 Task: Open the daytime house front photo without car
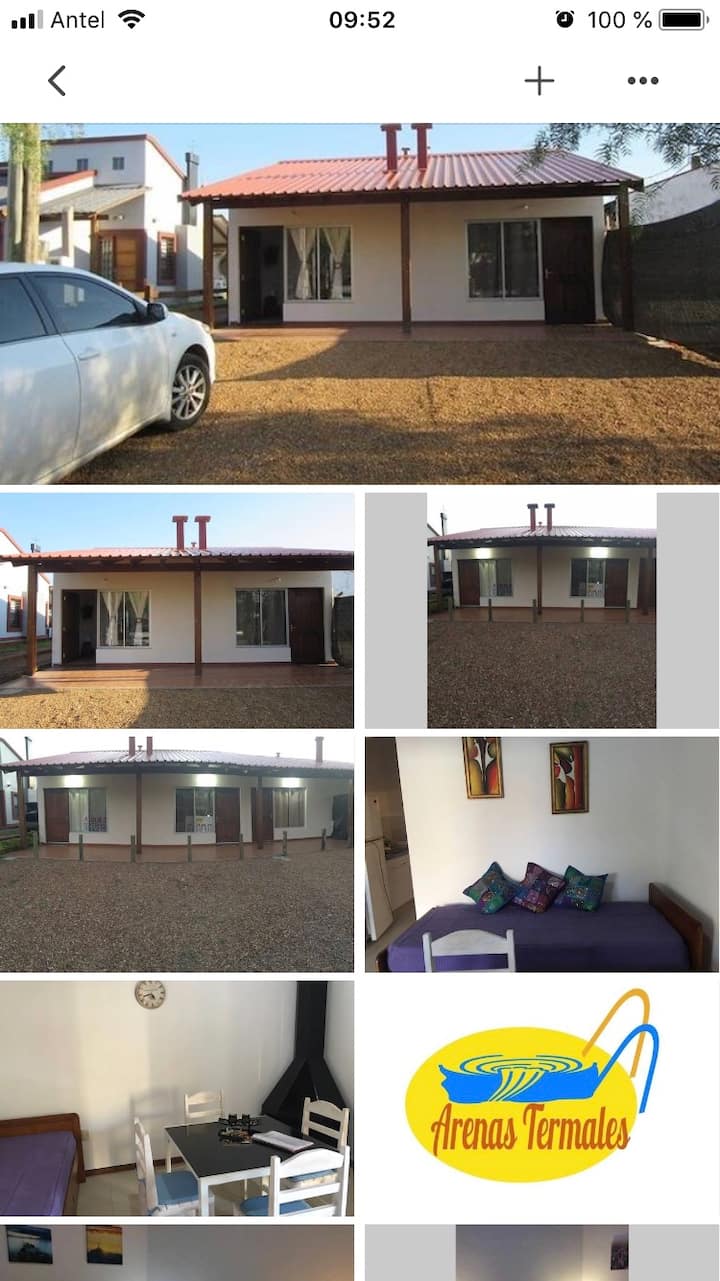[x=177, y=610]
